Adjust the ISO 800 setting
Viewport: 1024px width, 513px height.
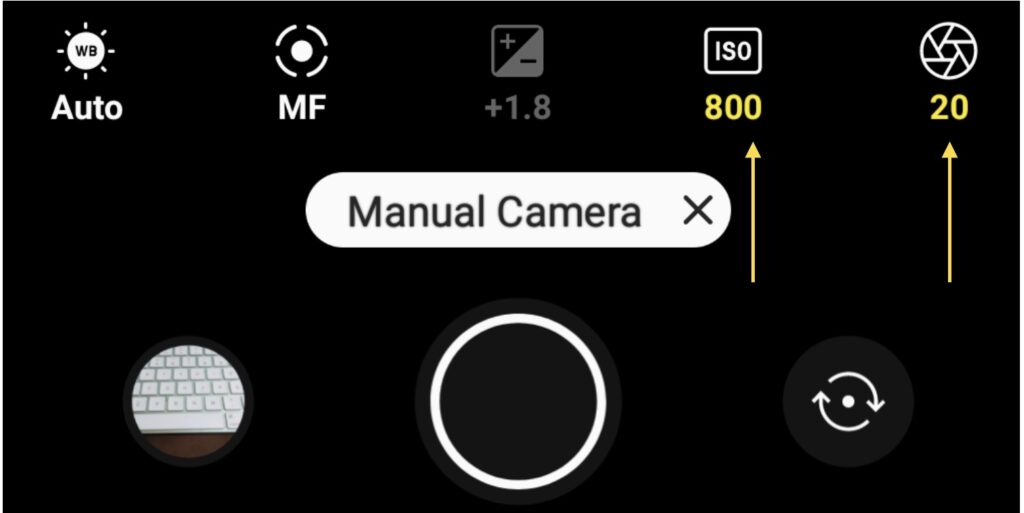click(x=733, y=75)
